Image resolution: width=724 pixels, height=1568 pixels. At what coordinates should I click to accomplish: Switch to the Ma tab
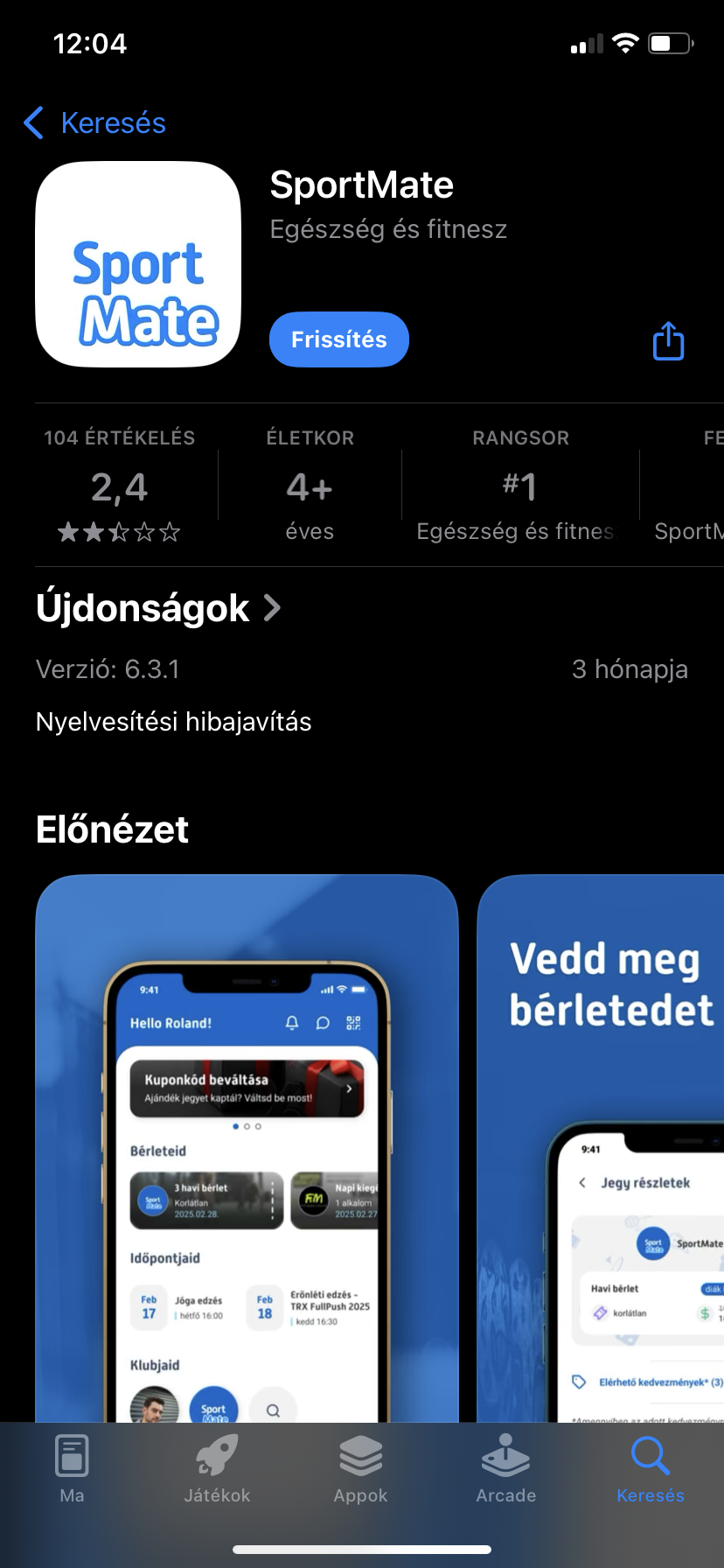pos(72,1468)
